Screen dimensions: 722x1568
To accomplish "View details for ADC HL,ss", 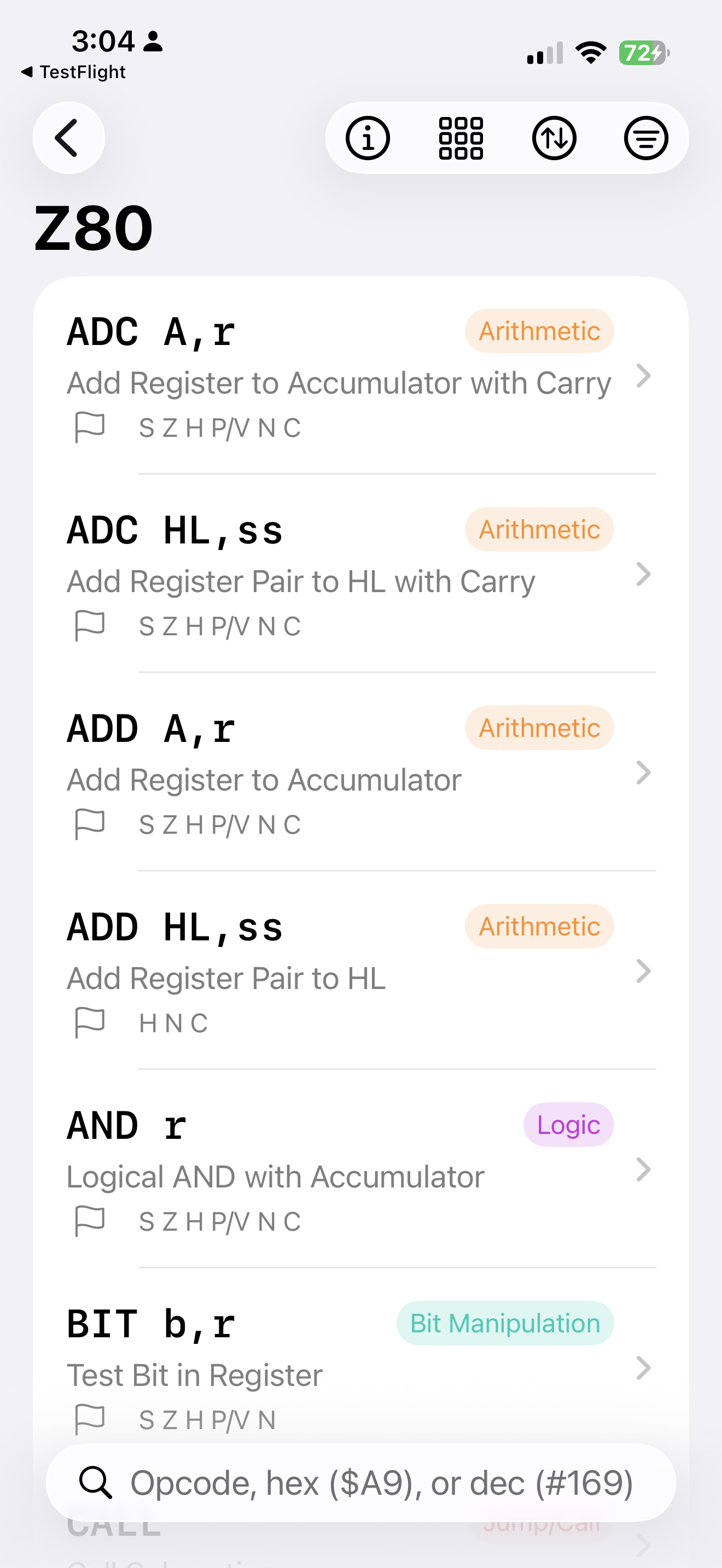I will (x=360, y=575).
